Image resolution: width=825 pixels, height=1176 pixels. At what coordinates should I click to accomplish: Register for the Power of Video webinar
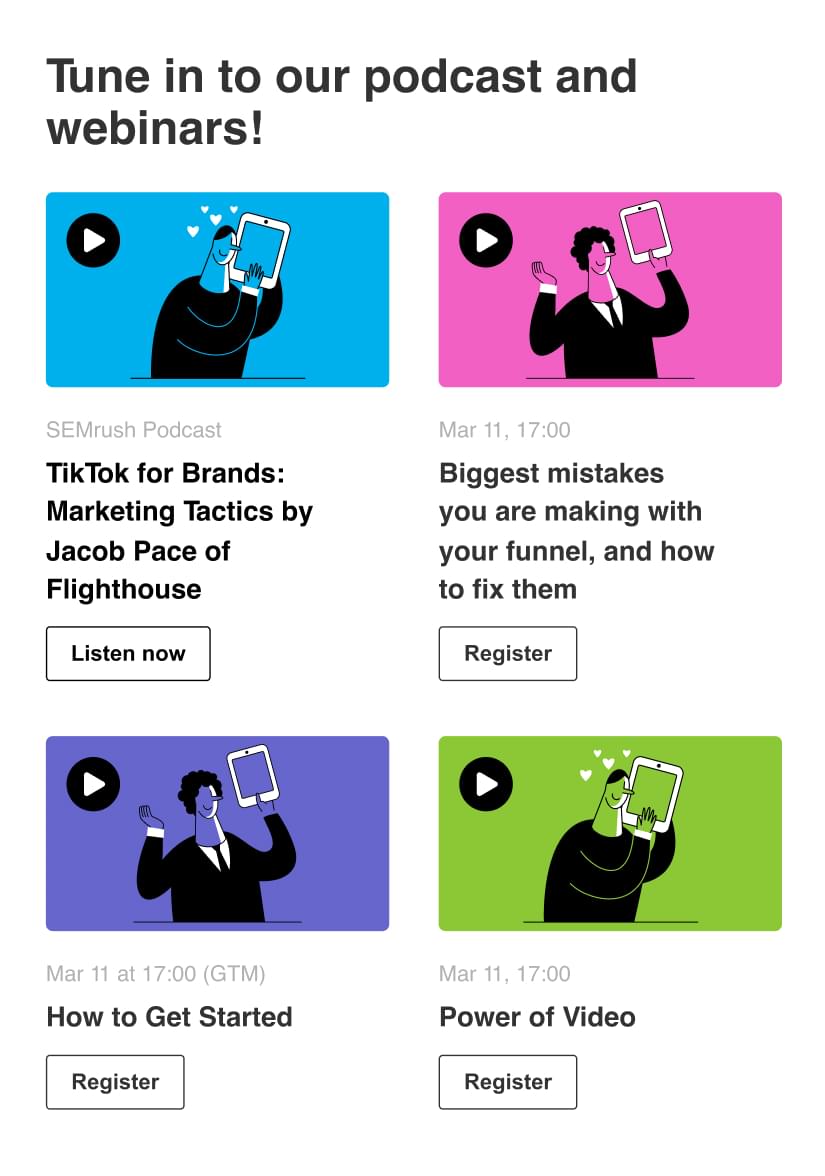[508, 1082]
